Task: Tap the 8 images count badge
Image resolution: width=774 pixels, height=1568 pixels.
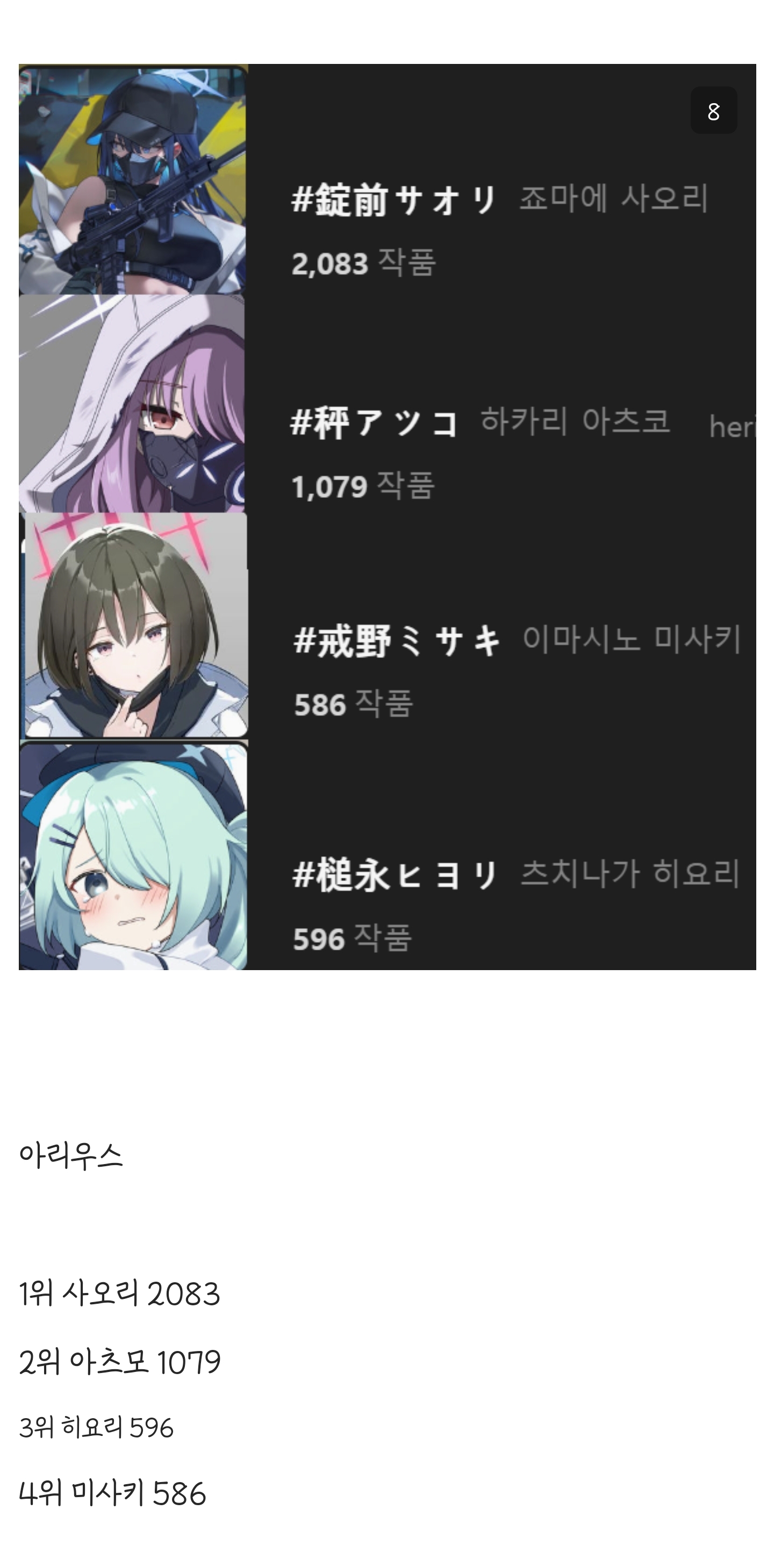Action: [x=714, y=111]
